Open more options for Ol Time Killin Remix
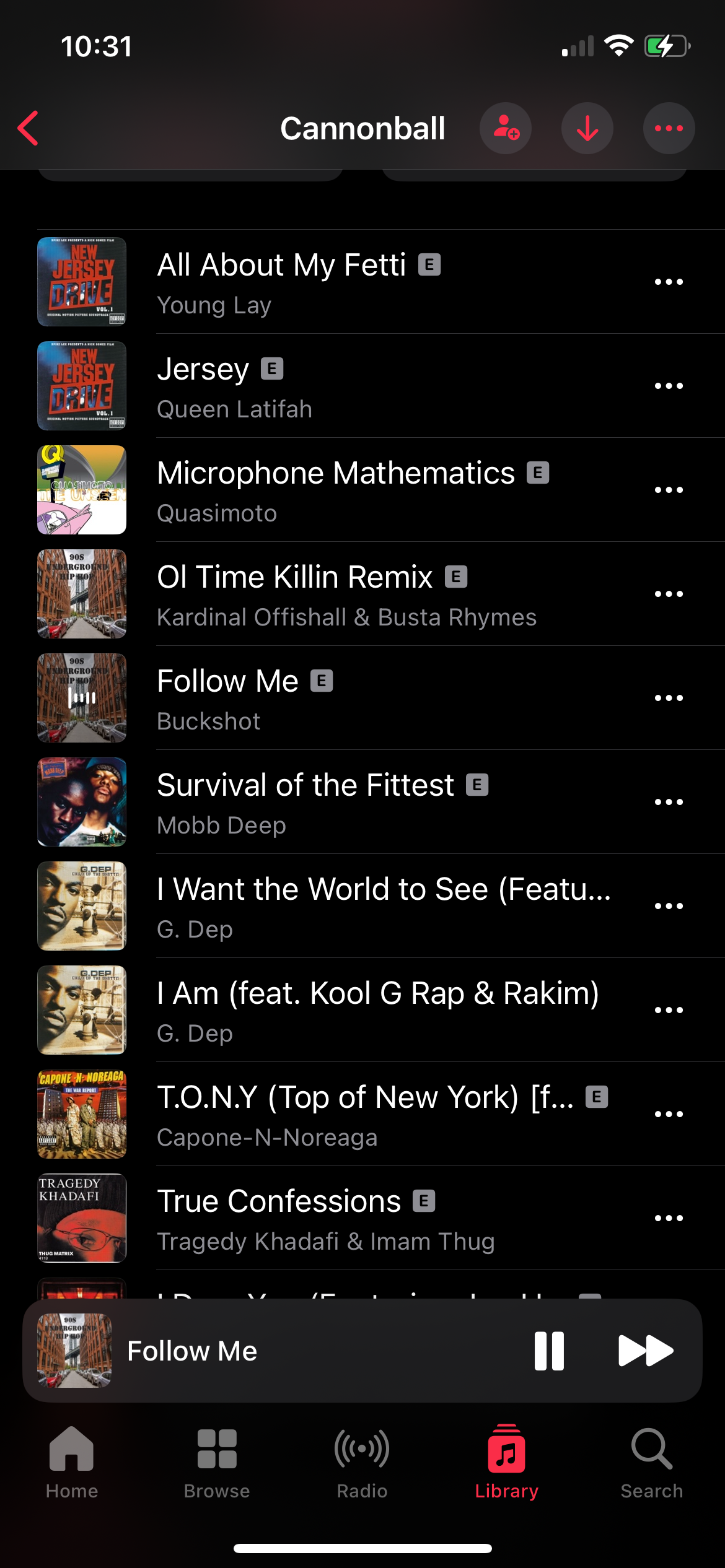This screenshot has height=1568, width=725. [x=669, y=594]
